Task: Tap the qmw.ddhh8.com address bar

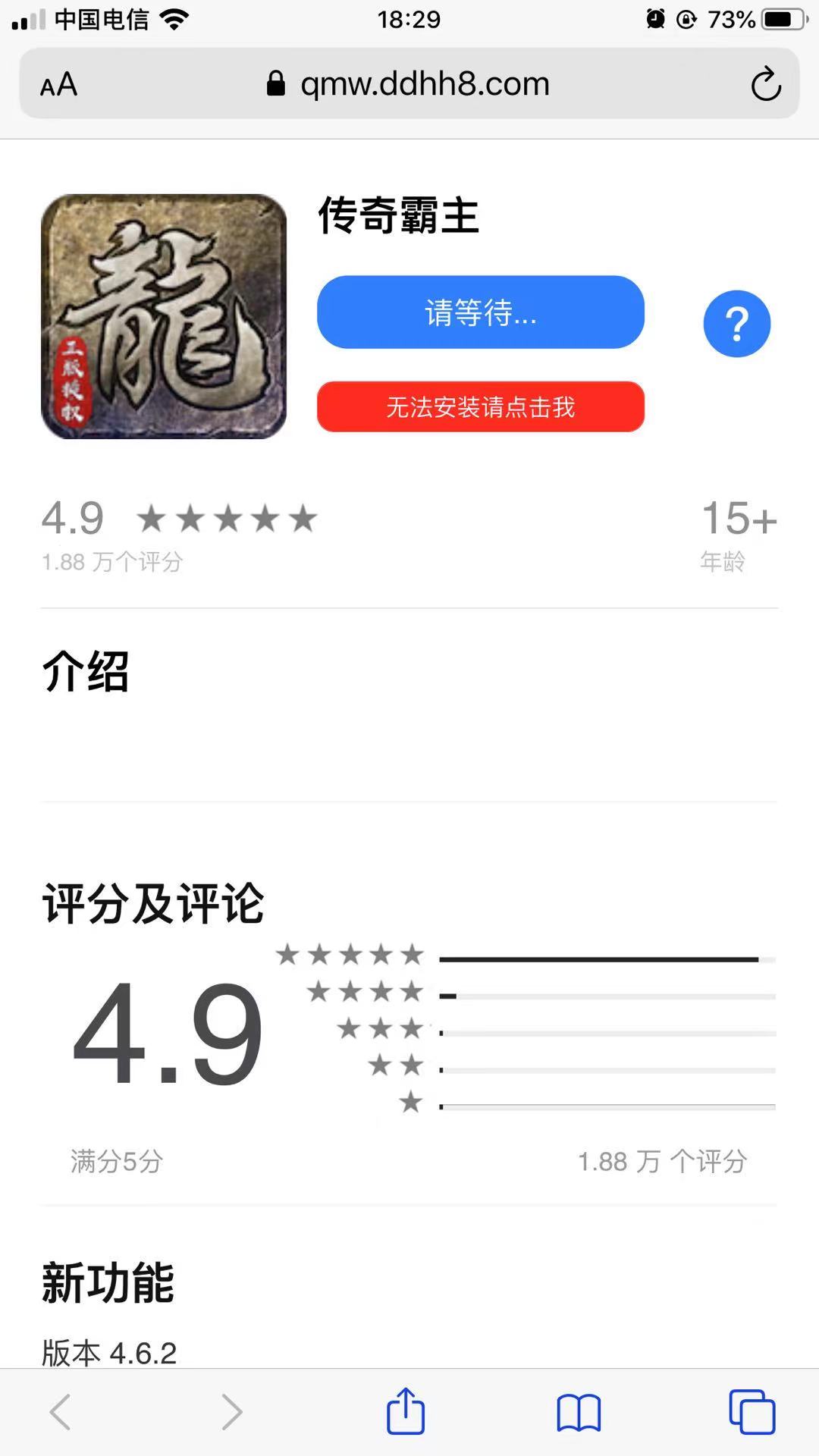Action: pos(409,84)
